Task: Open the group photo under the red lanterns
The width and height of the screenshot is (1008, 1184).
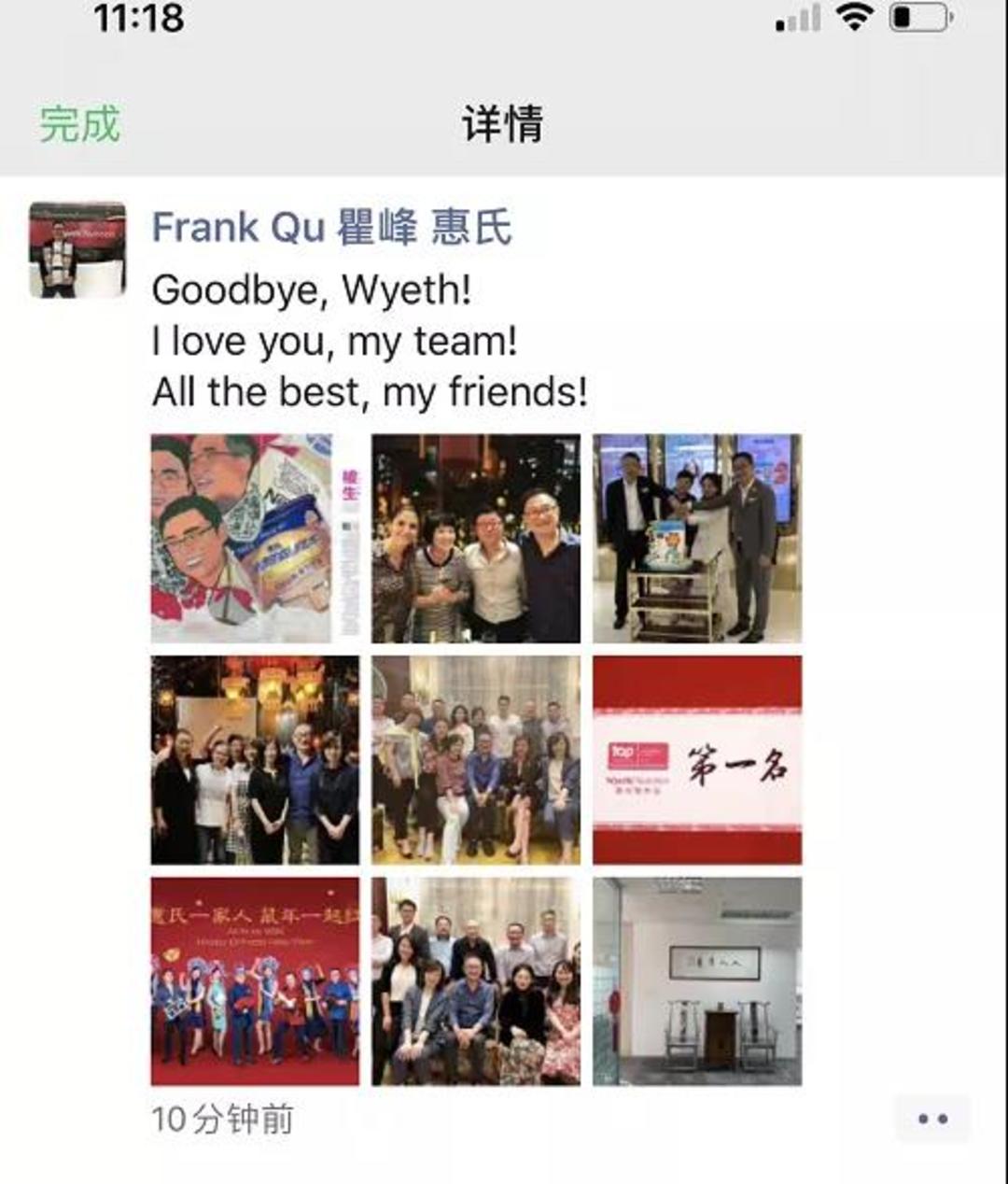Action: 255,759
